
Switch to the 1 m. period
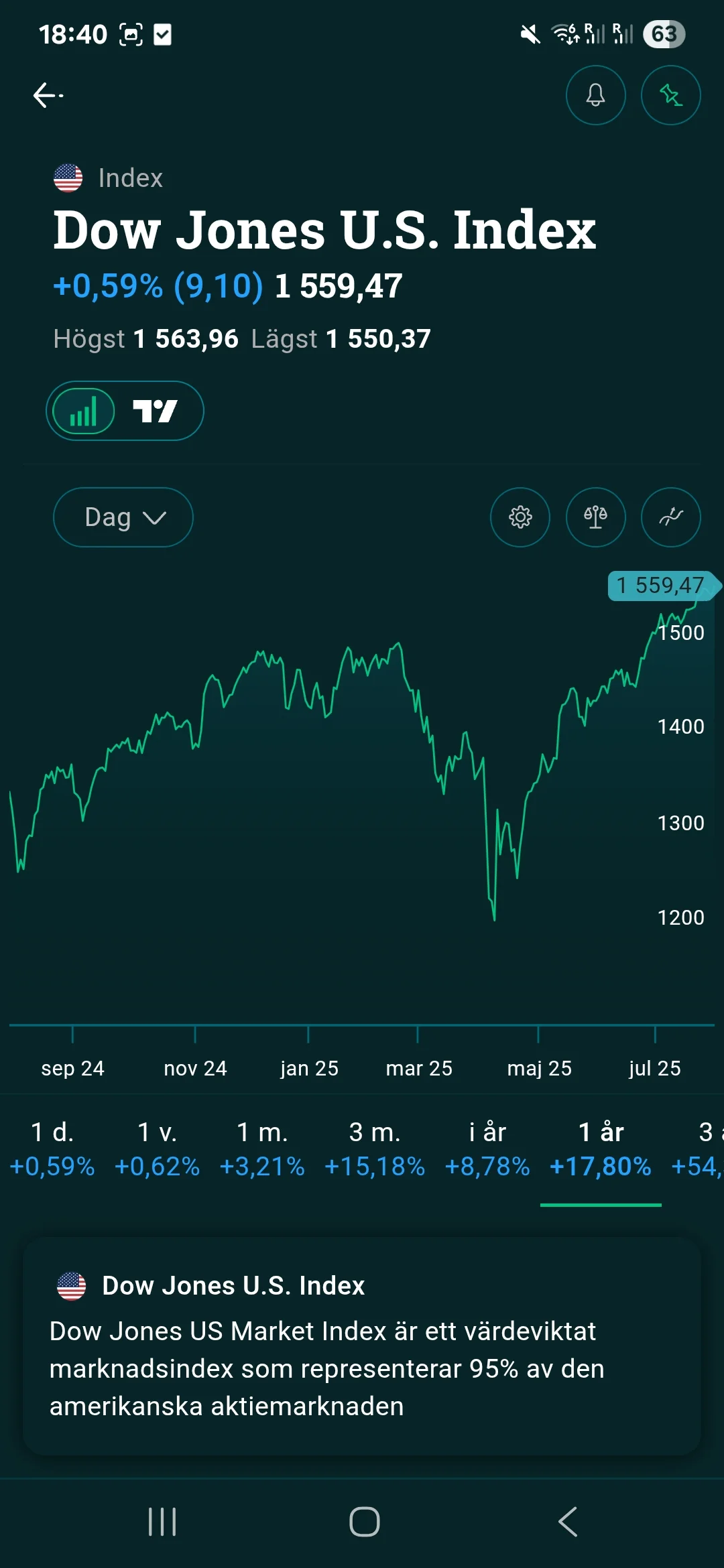tap(262, 1149)
